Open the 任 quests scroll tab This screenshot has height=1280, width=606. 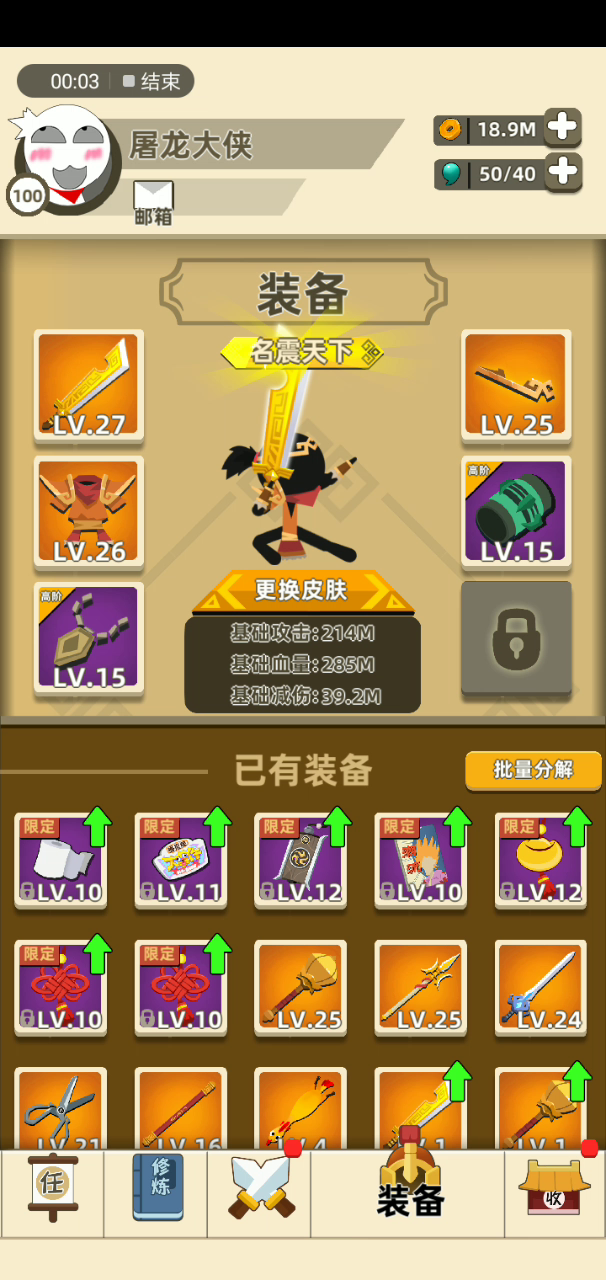[x=52, y=1187]
